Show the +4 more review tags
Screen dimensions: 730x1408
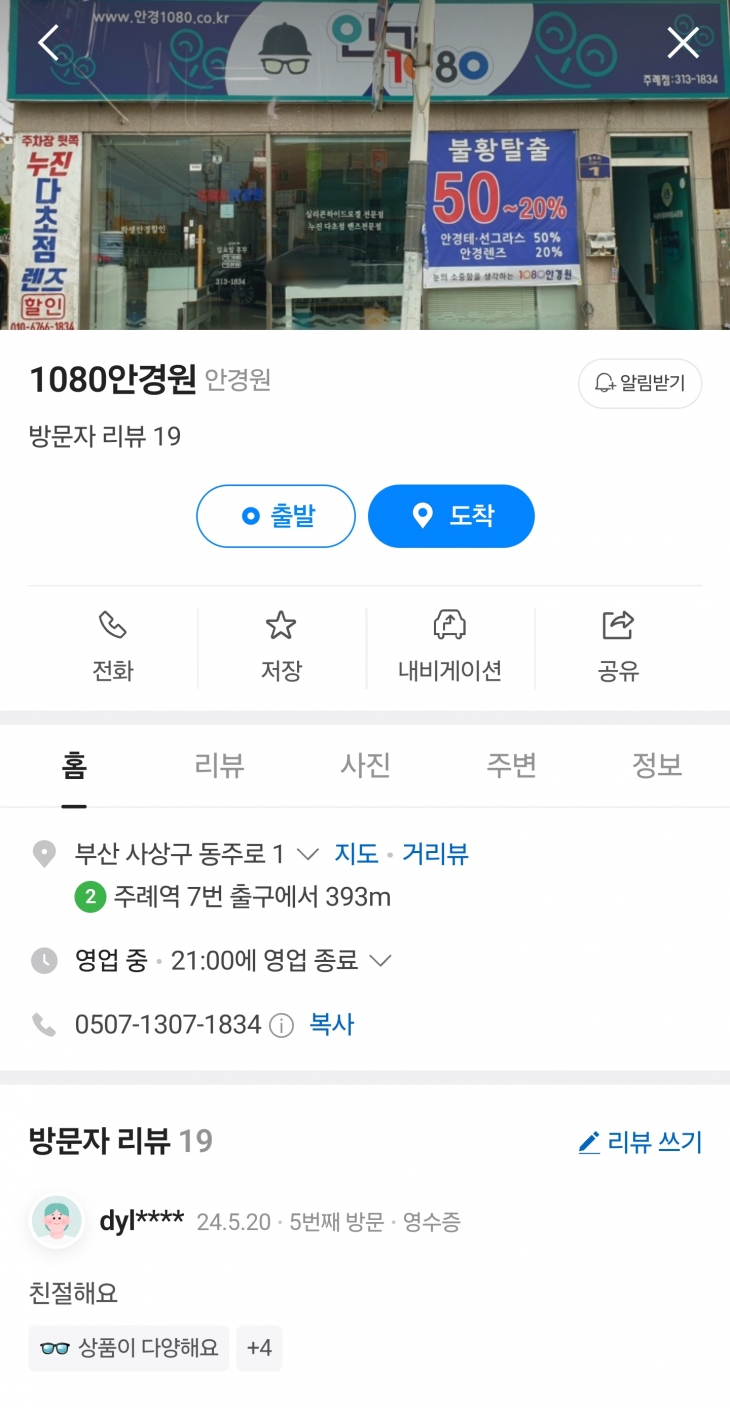(259, 1348)
